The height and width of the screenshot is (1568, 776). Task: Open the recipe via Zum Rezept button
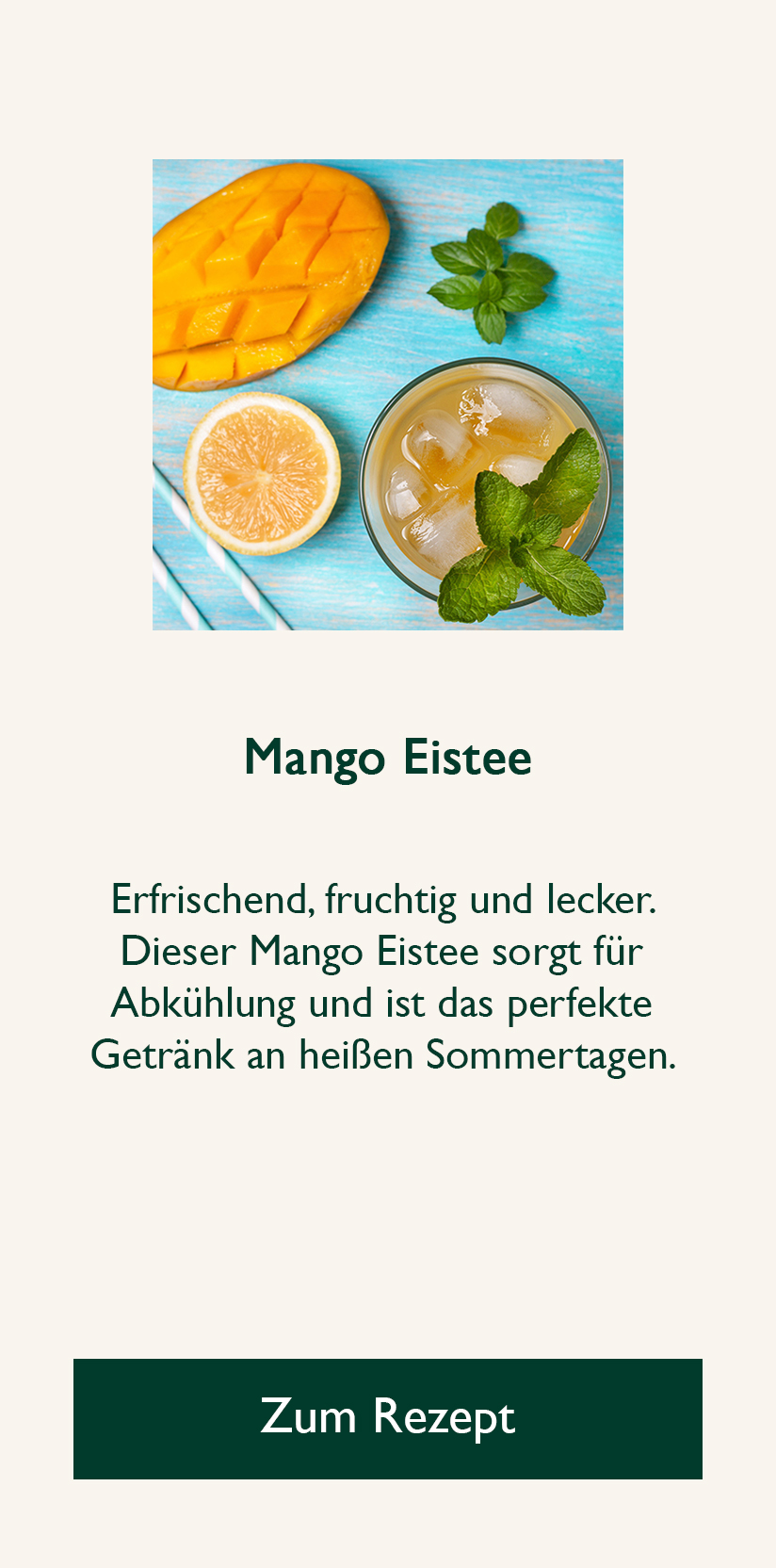(x=388, y=1418)
